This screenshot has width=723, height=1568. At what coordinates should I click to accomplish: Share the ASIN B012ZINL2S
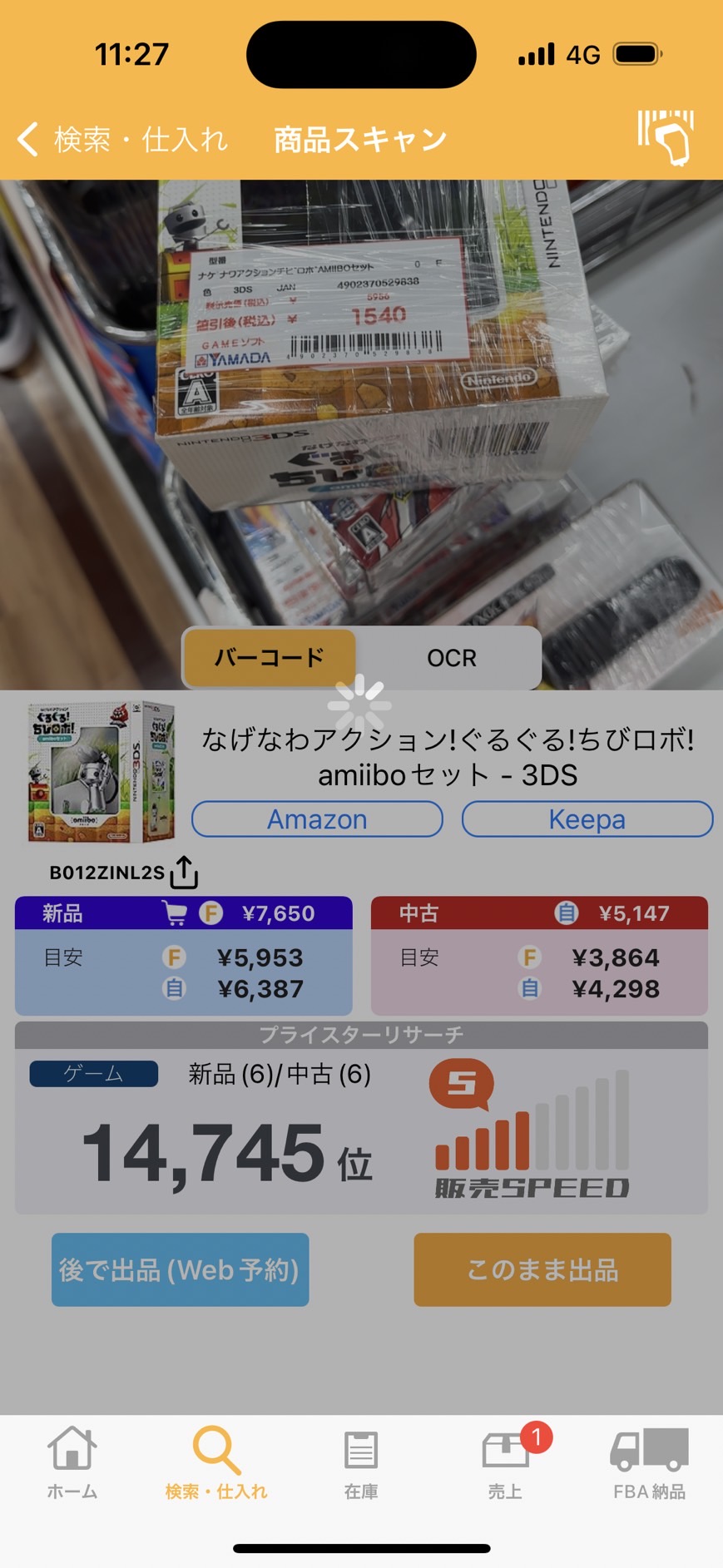tap(184, 873)
